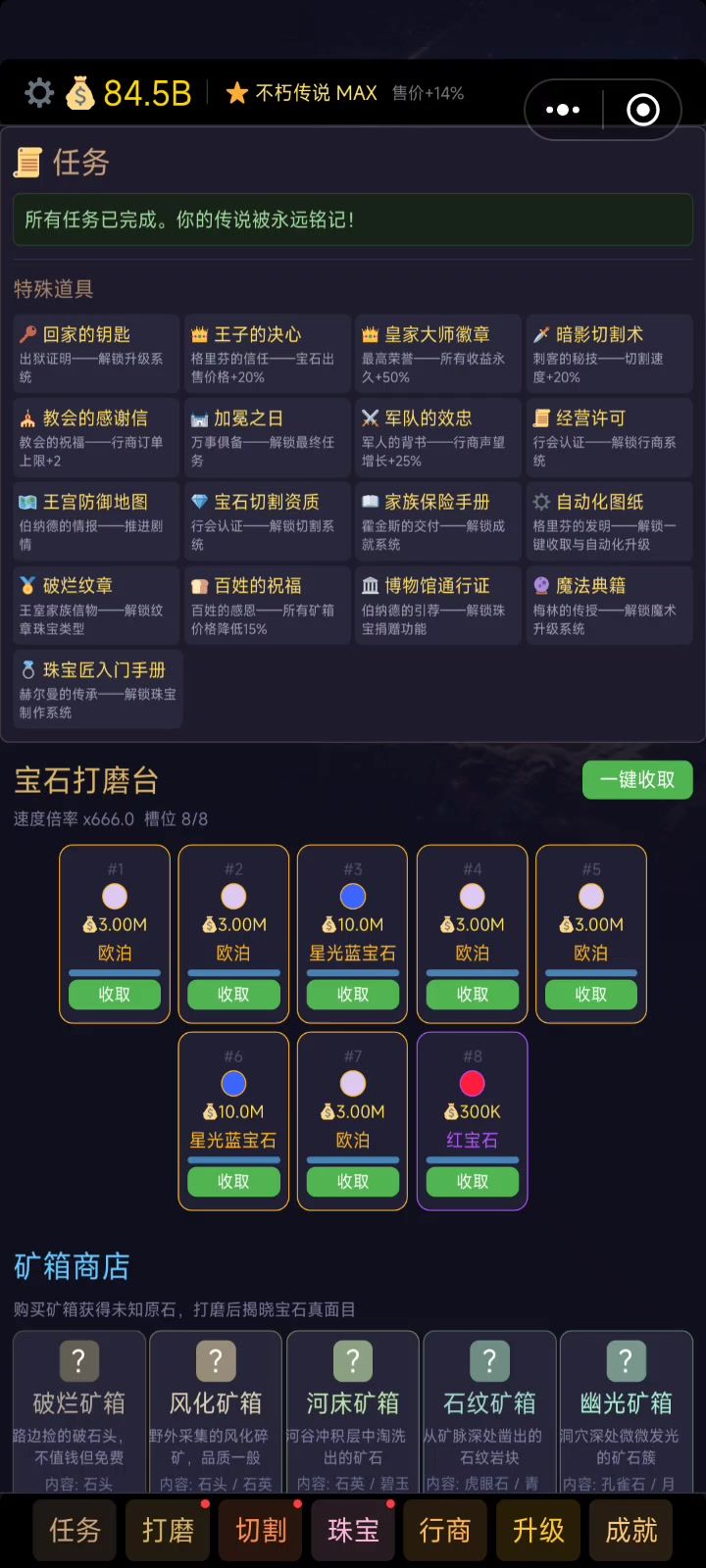Select the 幽光矿箱 ore box
The height and width of the screenshot is (1568, 706).
626,1403
